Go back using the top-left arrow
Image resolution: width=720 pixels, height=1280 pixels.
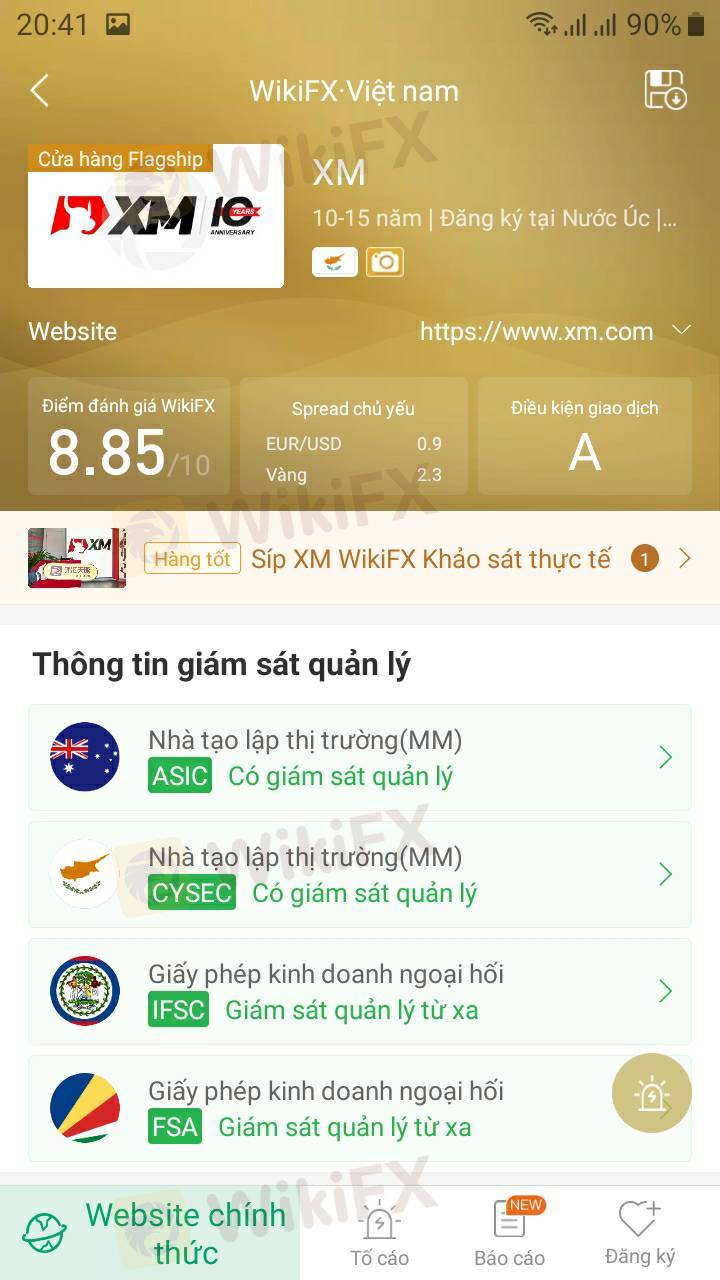pyautogui.click(x=40, y=91)
